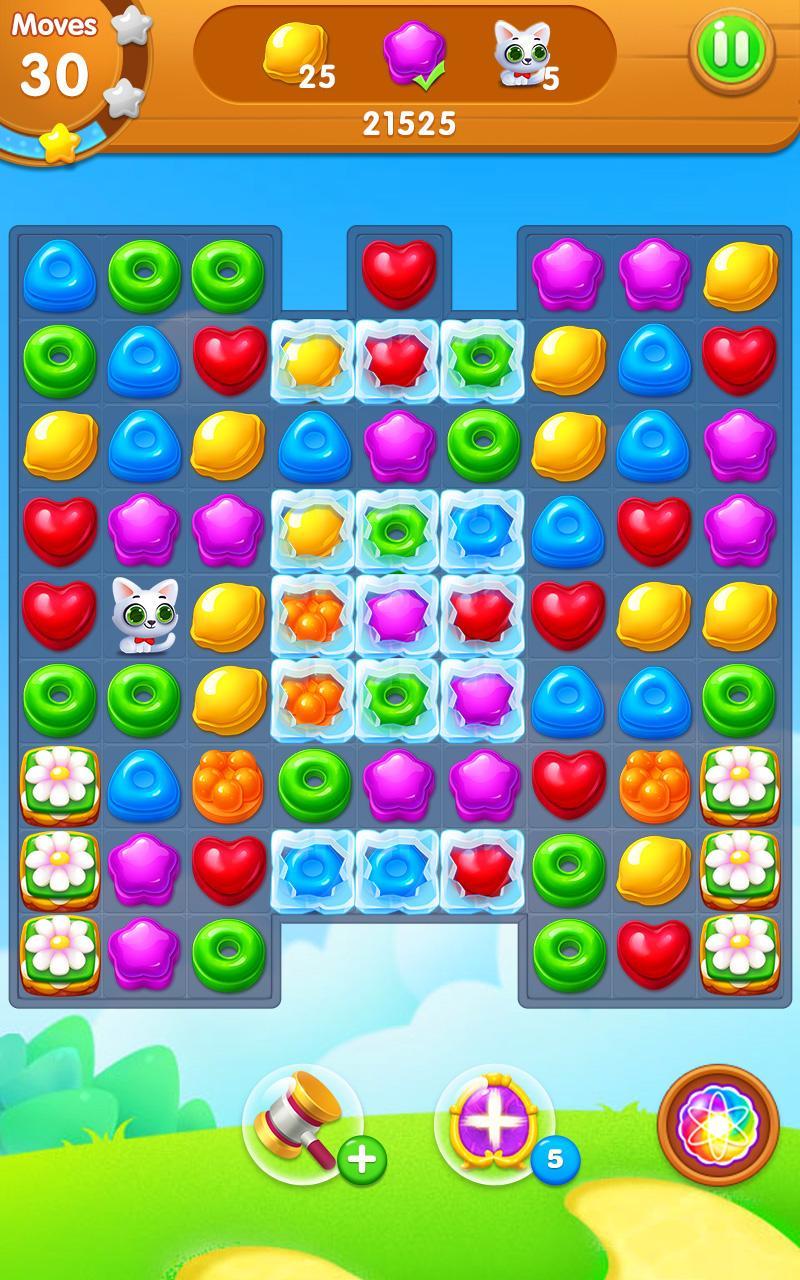Activate the rainbow ball booster
This screenshot has height=1280, width=800.
coord(718,1125)
